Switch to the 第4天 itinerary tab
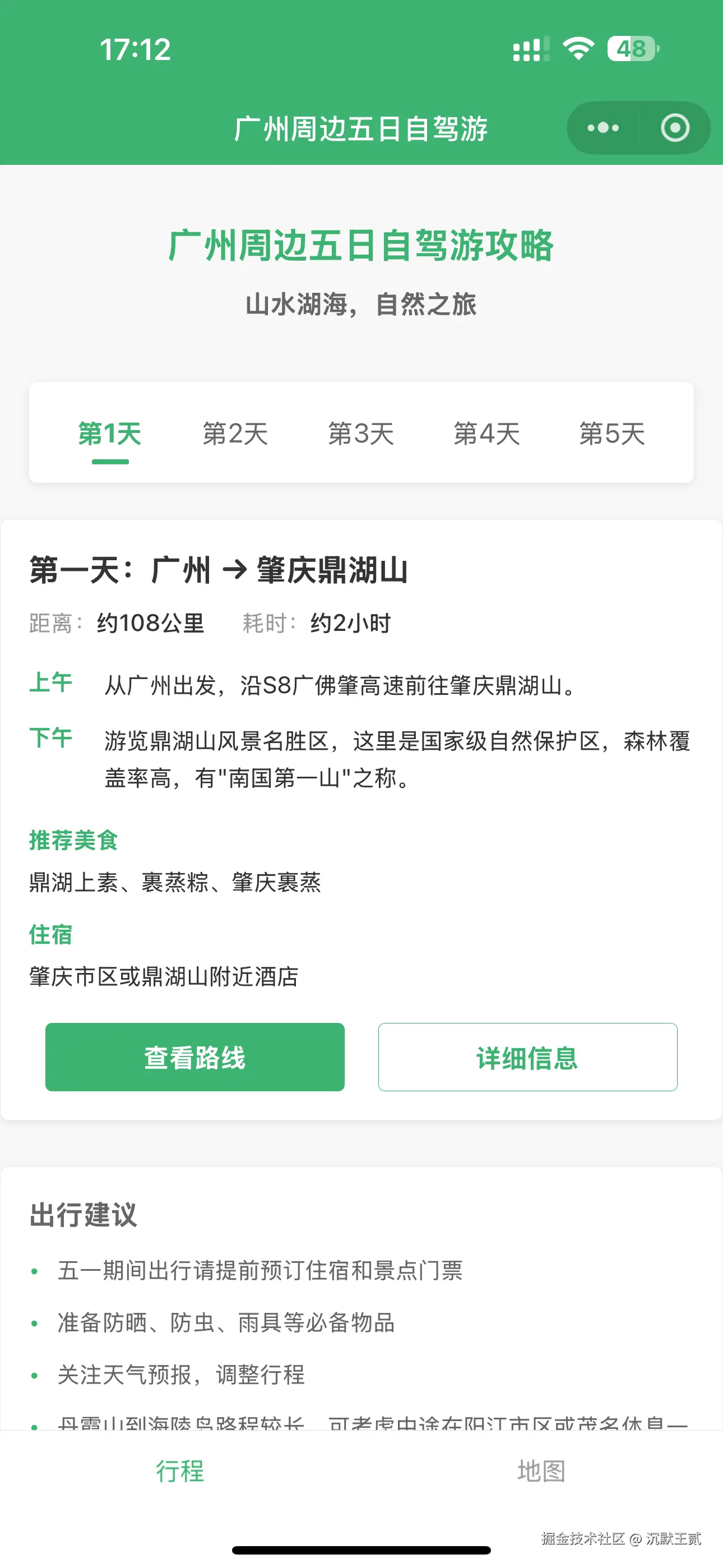Viewport: 723px width, 1568px height. [488, 434]
